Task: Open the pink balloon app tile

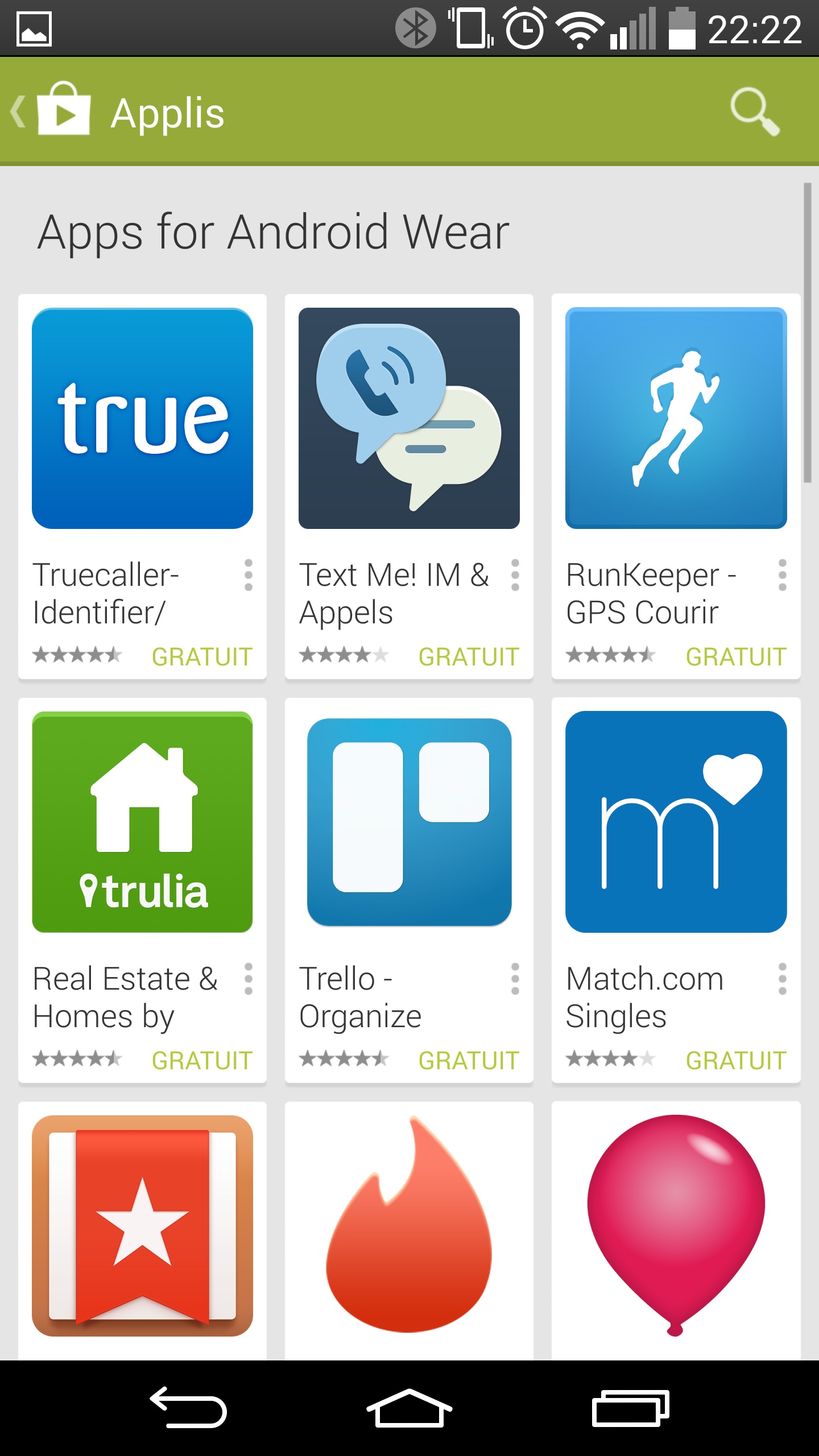Action: point(676,1226)
